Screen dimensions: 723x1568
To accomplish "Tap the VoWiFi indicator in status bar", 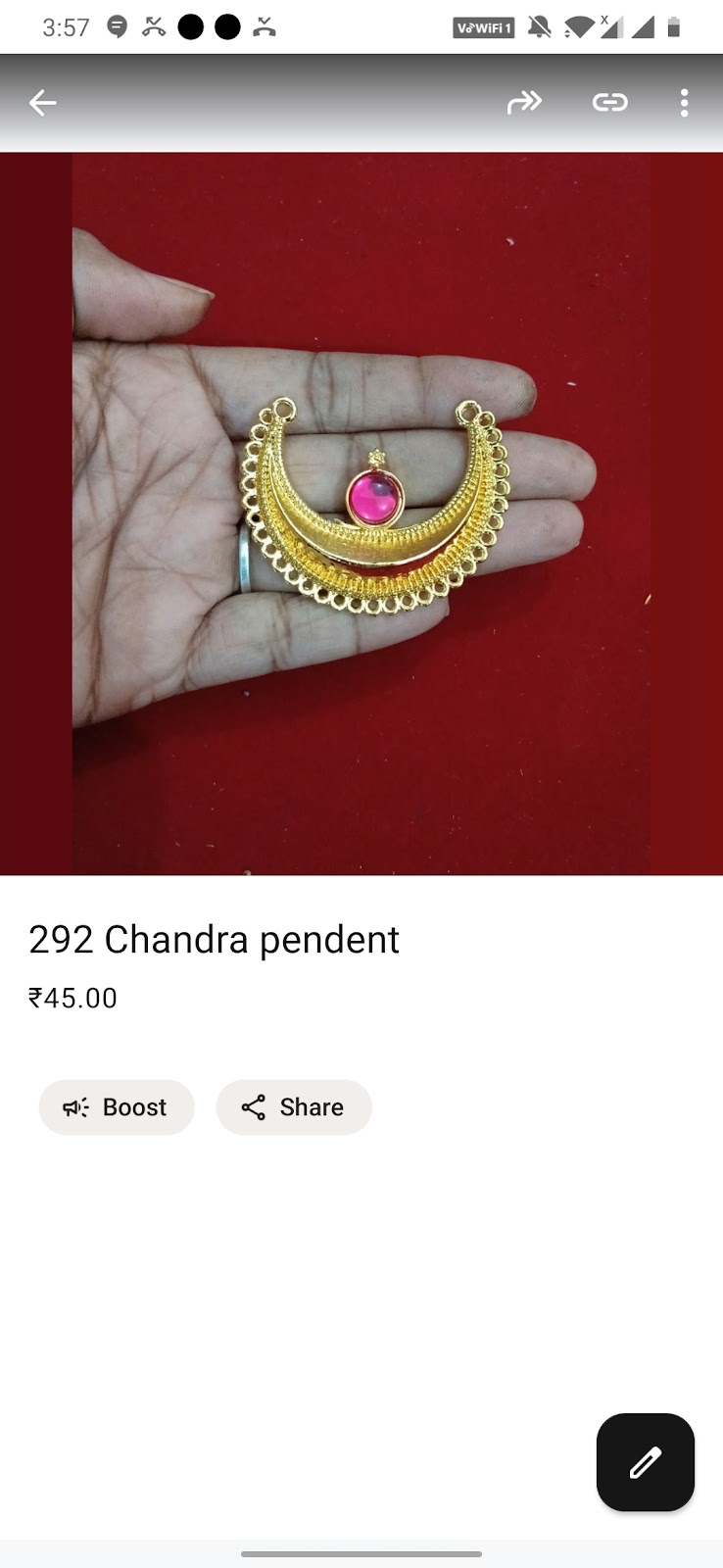I will [x=482, y=27].
